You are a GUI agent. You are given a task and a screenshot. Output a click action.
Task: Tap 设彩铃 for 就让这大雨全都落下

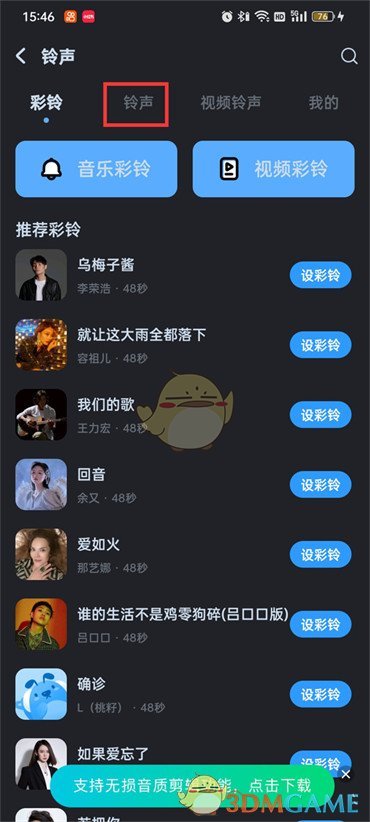pos(321,344)
